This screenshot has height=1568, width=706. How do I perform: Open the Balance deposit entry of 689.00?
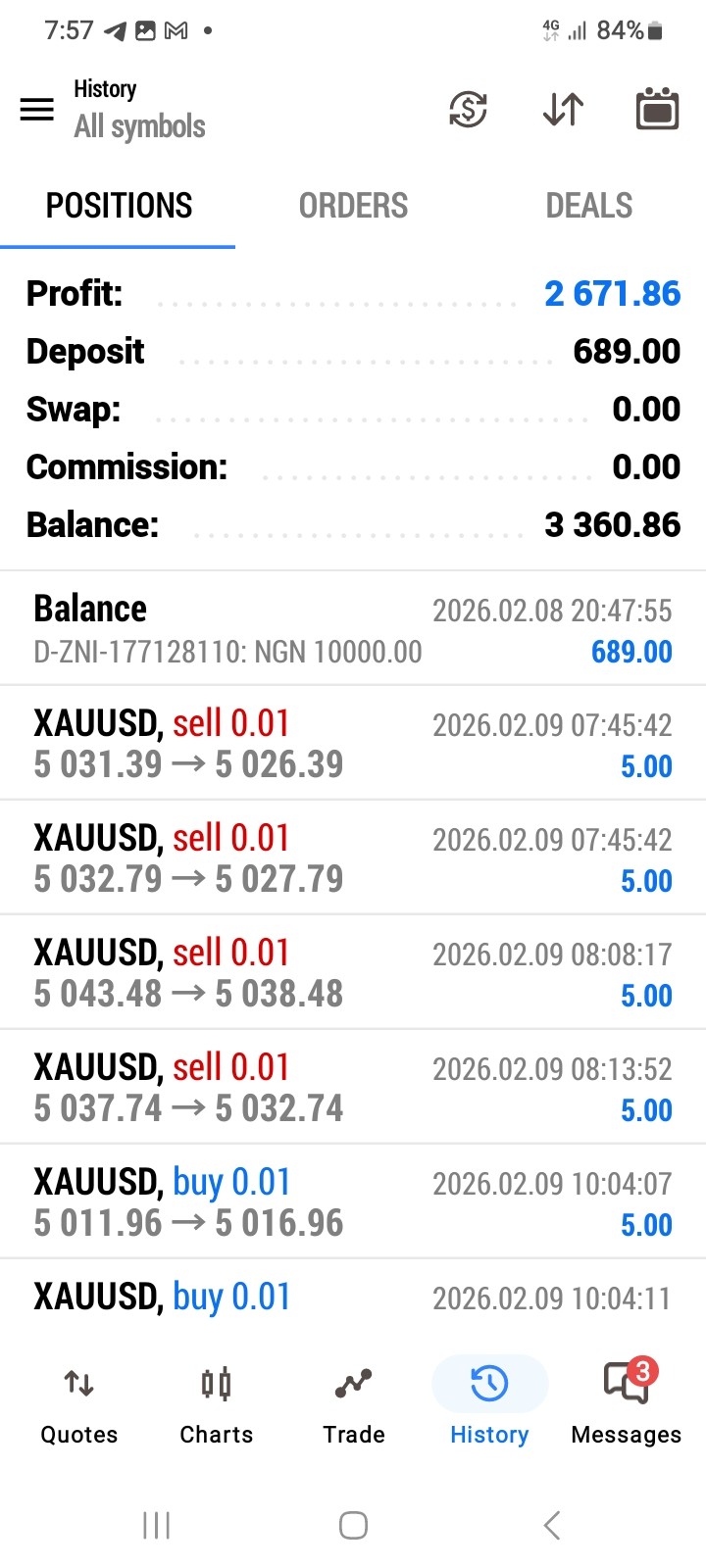353,629
